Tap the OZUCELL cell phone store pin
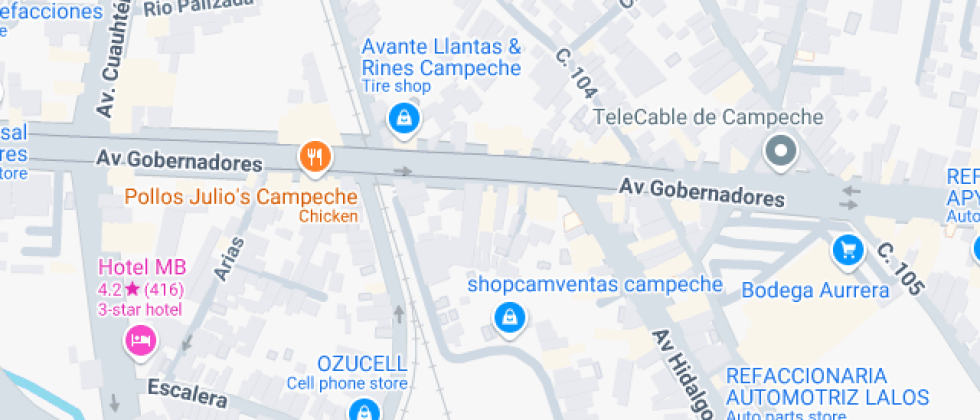Viewport: 980px width, 420px height. pyautogui.click(x=362, y=410)
